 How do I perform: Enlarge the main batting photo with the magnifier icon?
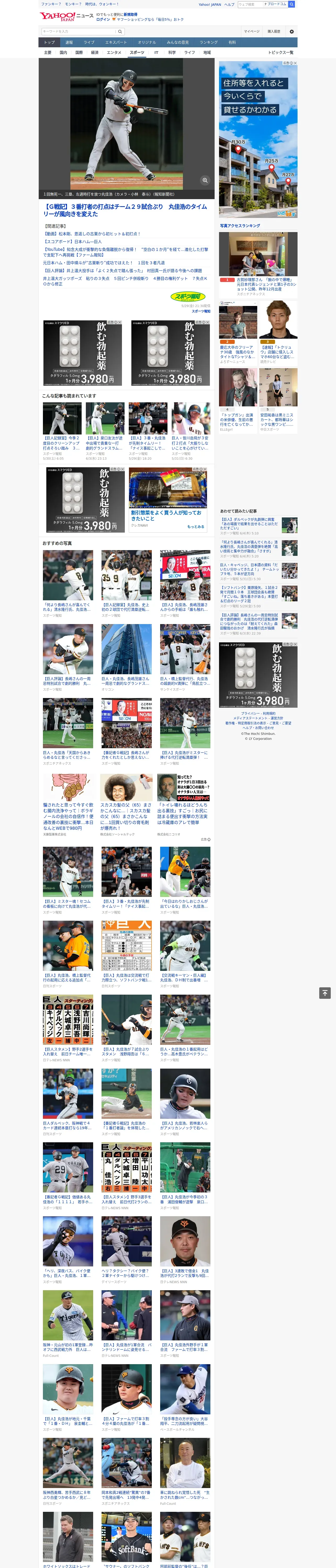pyautogui.click(x=205, y=180)
